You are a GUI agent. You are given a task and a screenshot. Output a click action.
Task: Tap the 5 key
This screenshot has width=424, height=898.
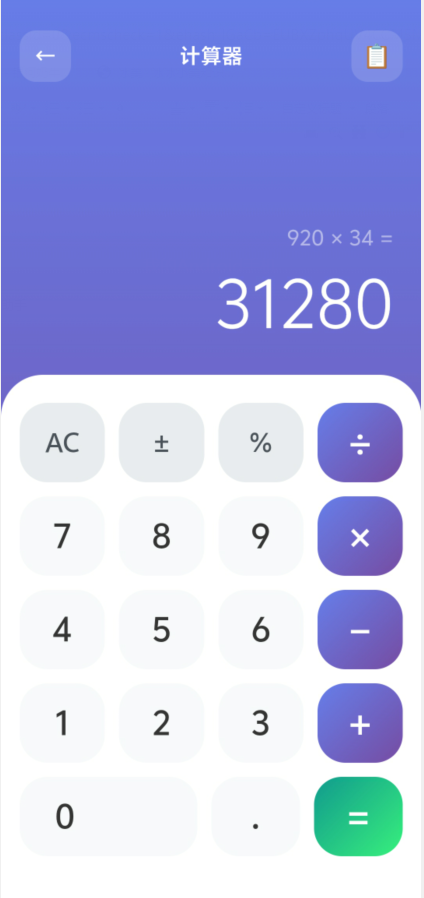coord(162,629)
